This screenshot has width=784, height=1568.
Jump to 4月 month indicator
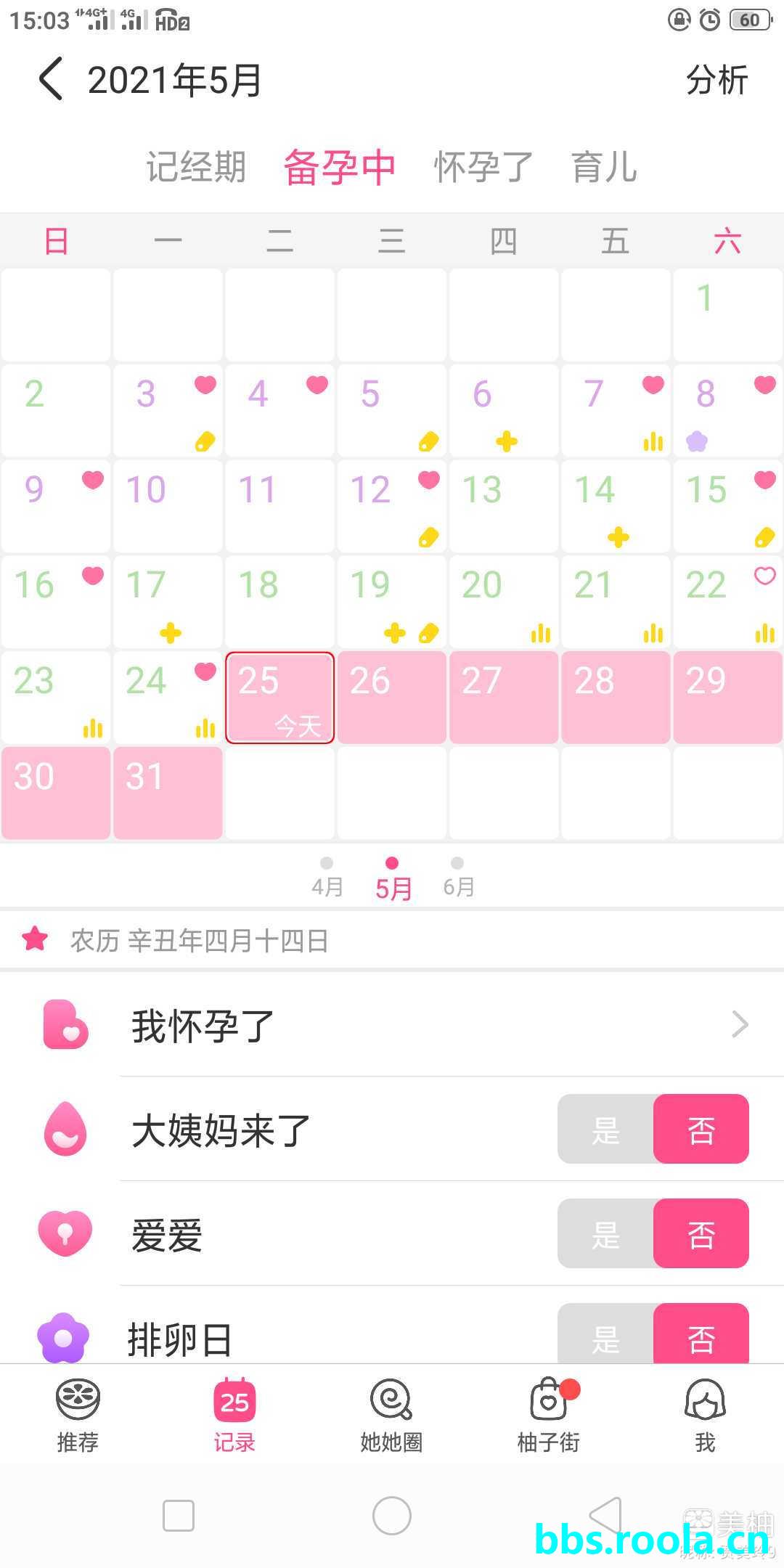pyautogui.click(x=327, y=878)
